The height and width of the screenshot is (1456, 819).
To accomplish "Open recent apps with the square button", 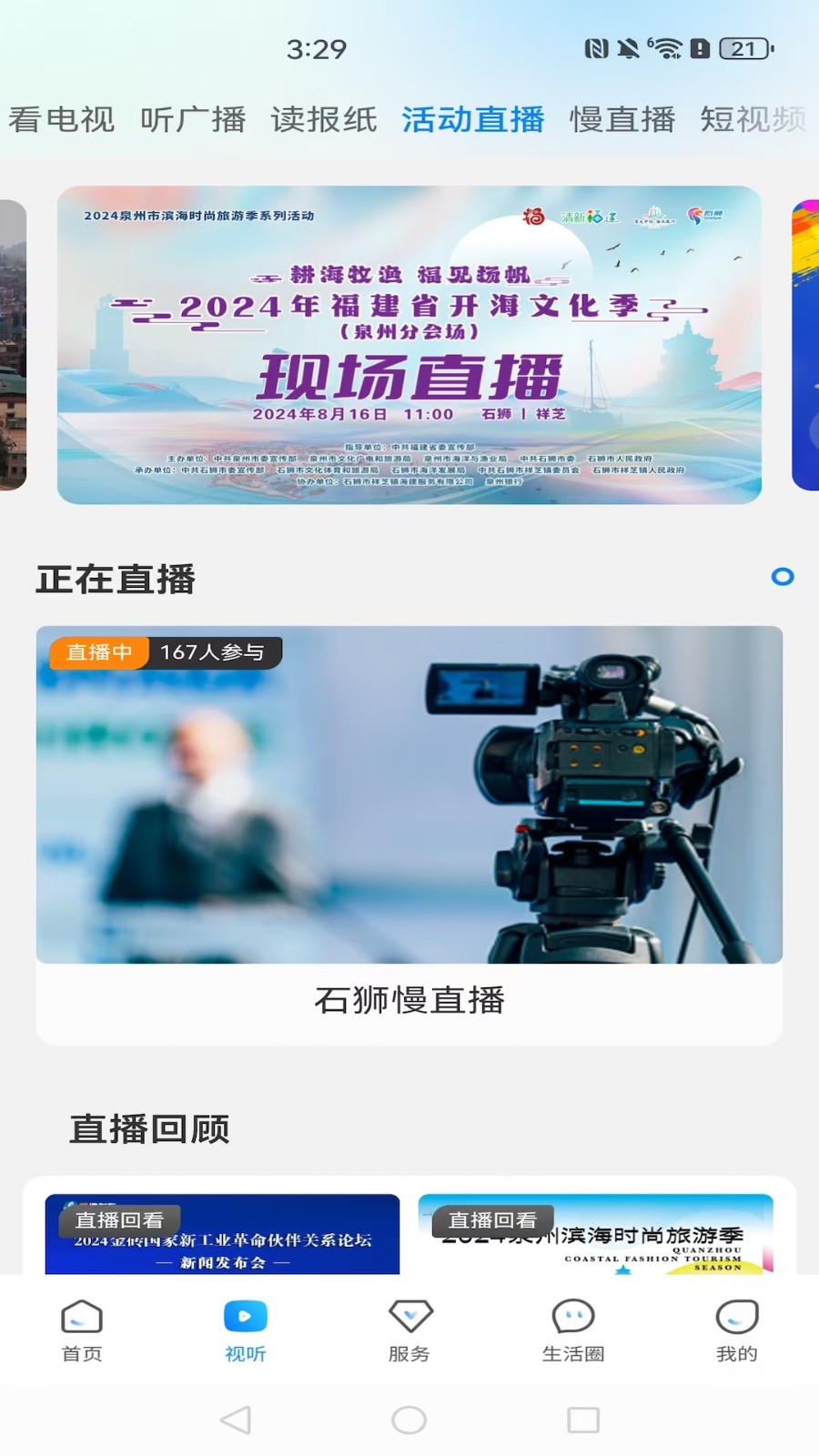I will pos(581,1418).
